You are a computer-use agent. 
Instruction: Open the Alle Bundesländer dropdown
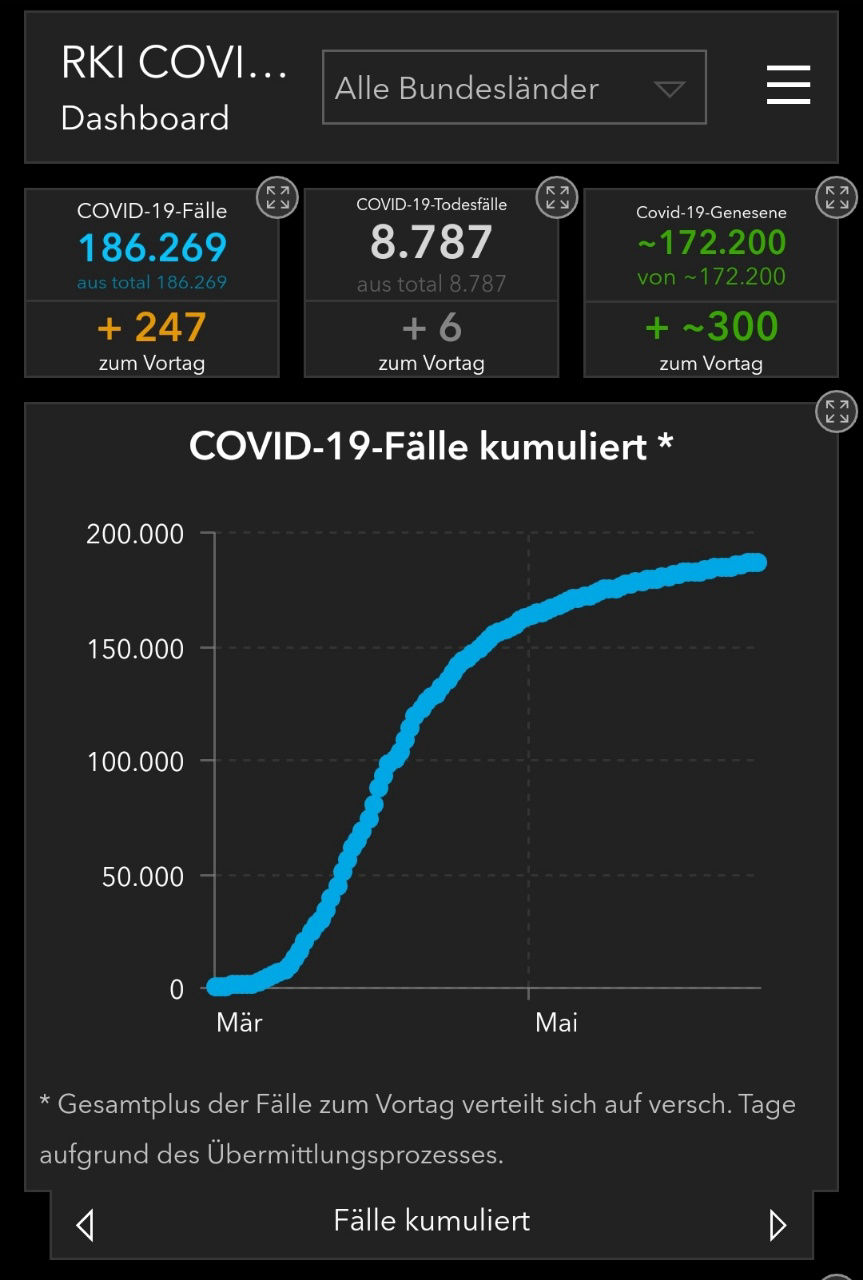(514, 88)
